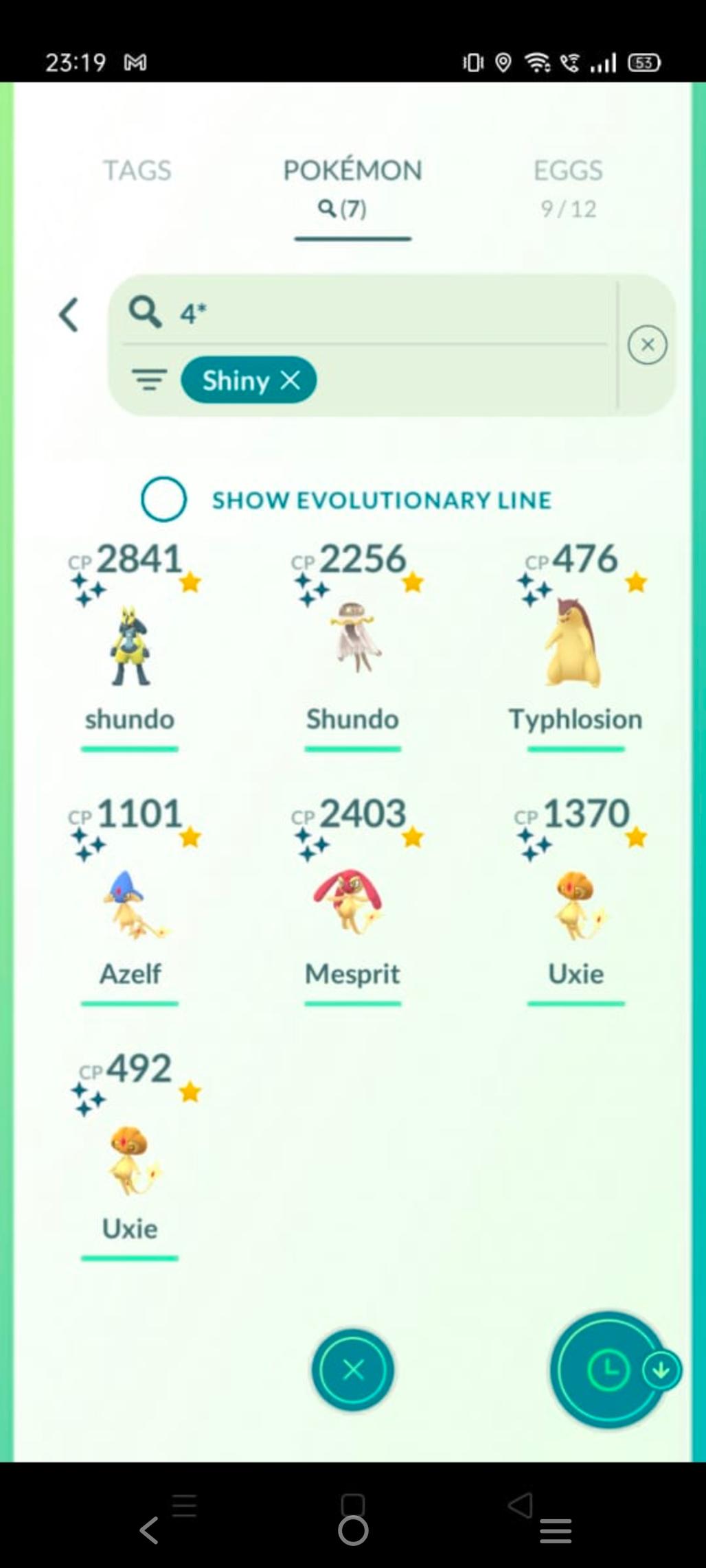Viewport: 706px width, 1568px height.
Task: Open the search filter options icon
Action: tap(149, 380)
